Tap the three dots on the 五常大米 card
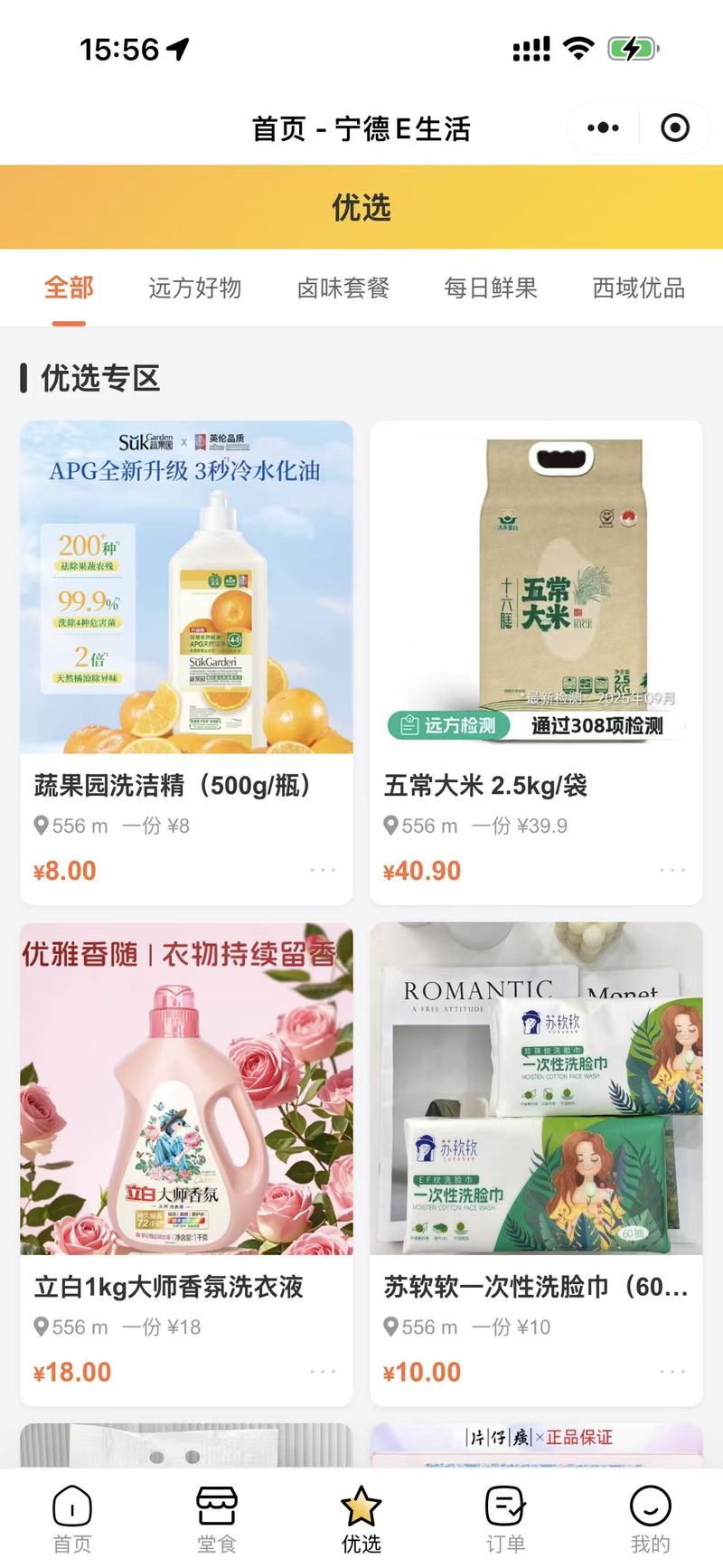The image size is (723, 1568). point(672,870)
